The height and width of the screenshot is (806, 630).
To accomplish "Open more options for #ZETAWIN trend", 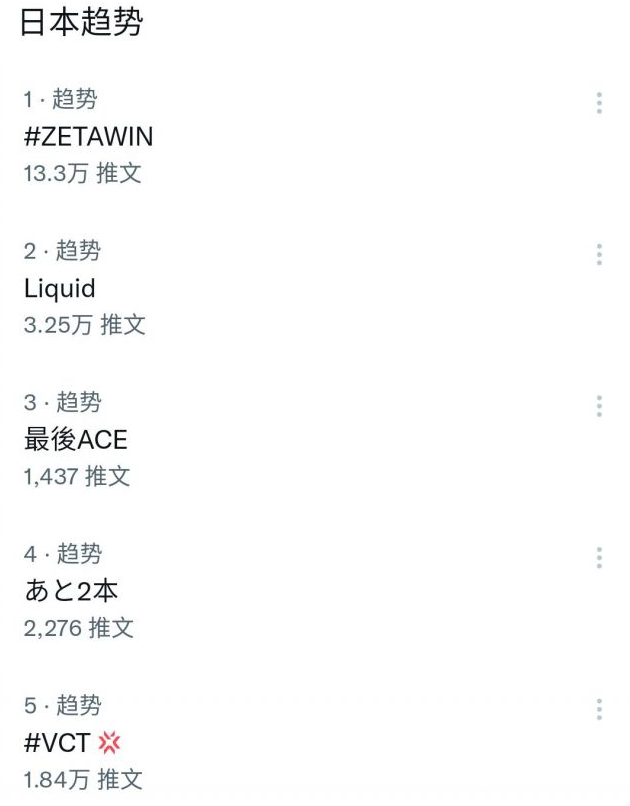I will point(599,103).
